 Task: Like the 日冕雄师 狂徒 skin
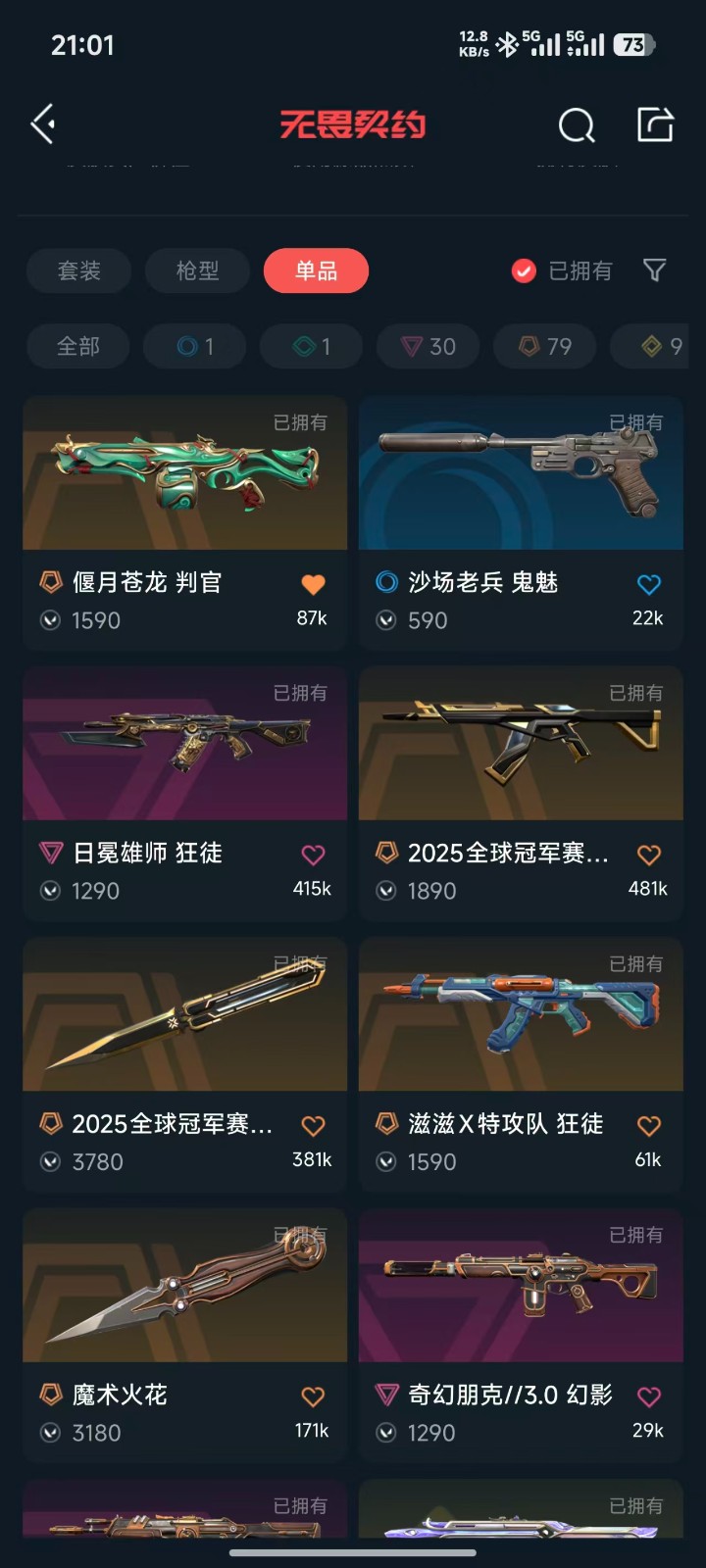click(313, 855)
